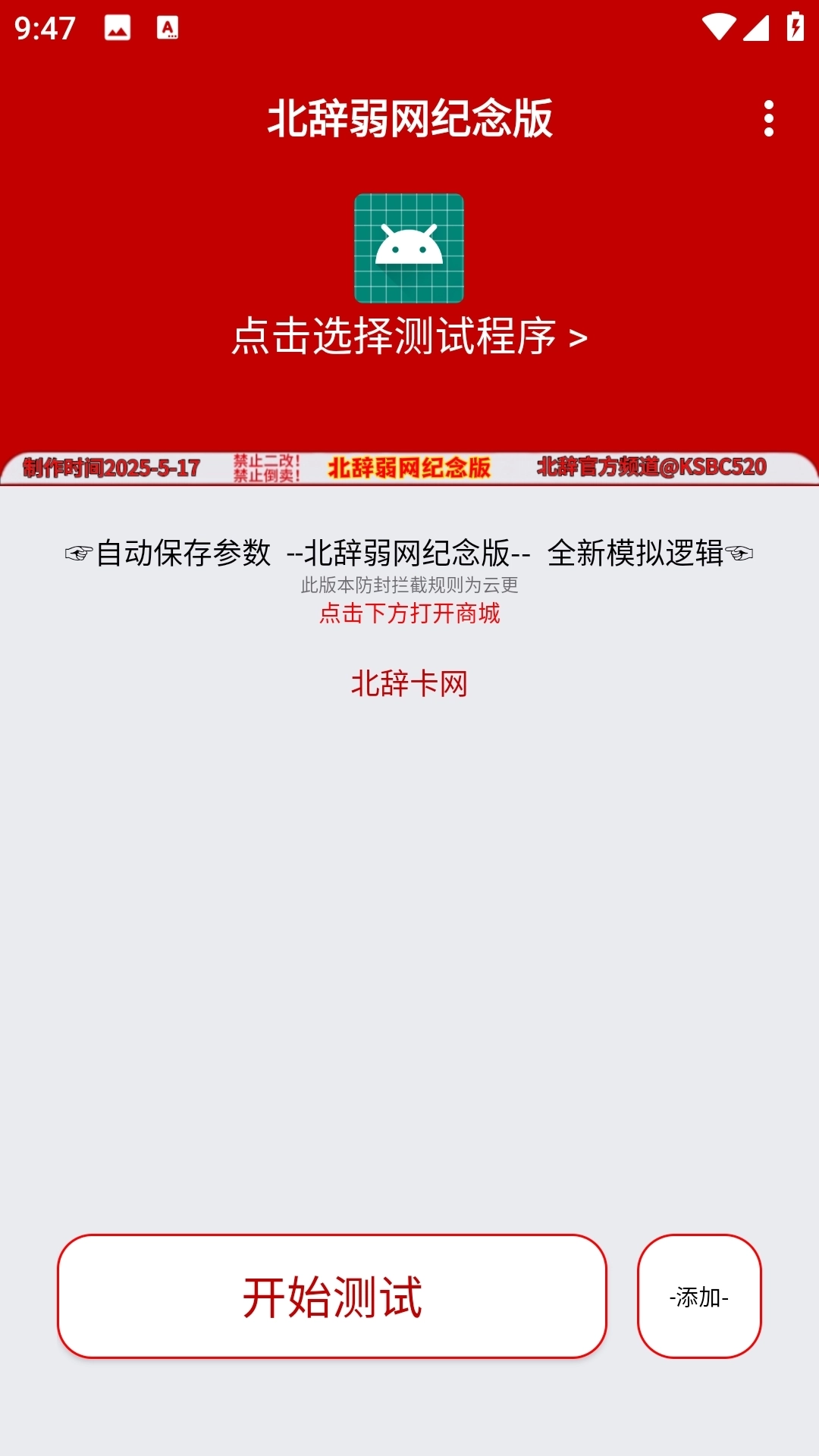Viewport: 819px width, 1456px height.
Task: Tap the 'A' notification icon in status bar
Action: coord(168,28)
